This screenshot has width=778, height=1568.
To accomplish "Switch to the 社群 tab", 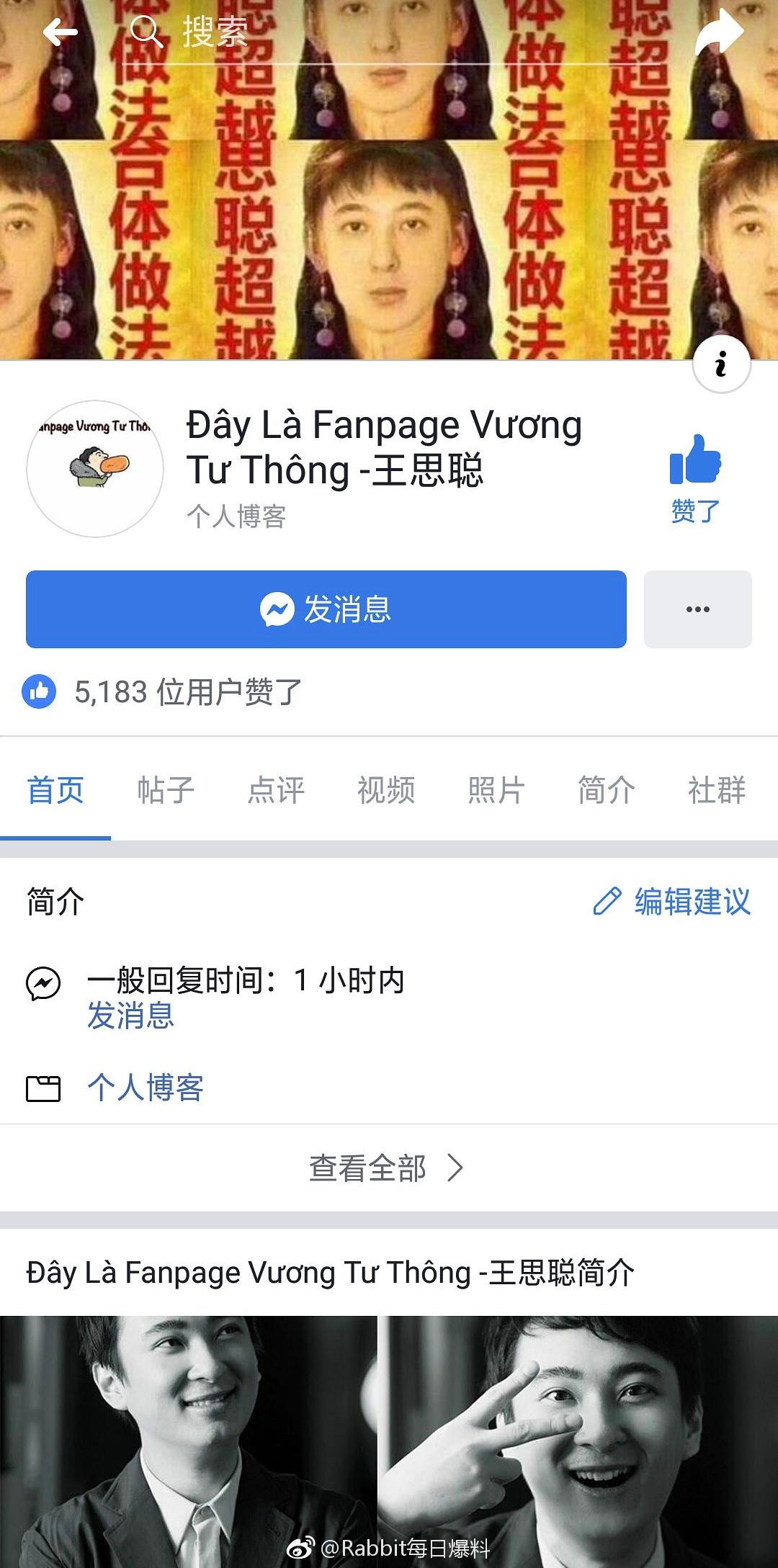I will point(716,790).
